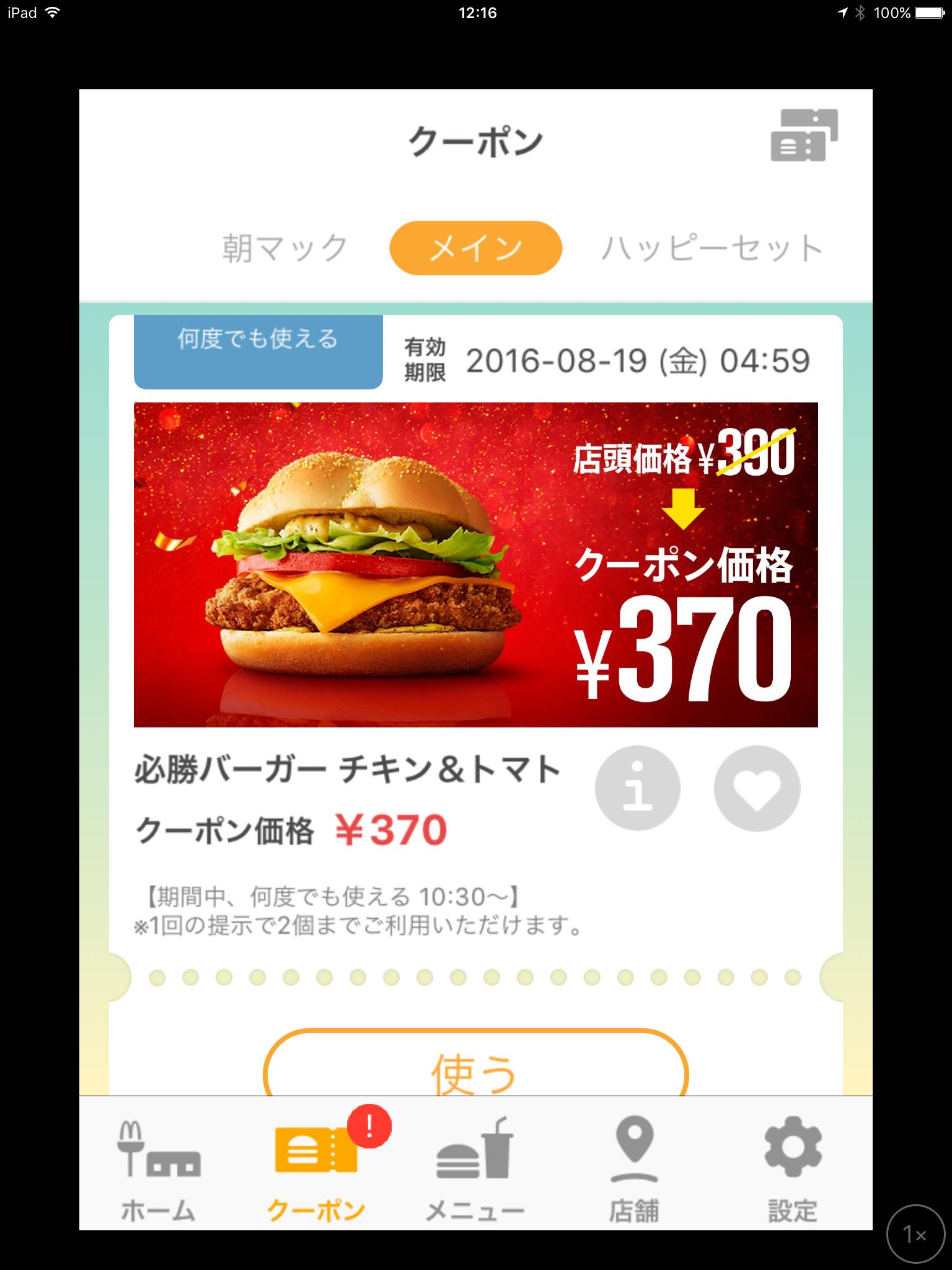
Task: Switch to the ハッピーセット tab
Action: (712, 248)
